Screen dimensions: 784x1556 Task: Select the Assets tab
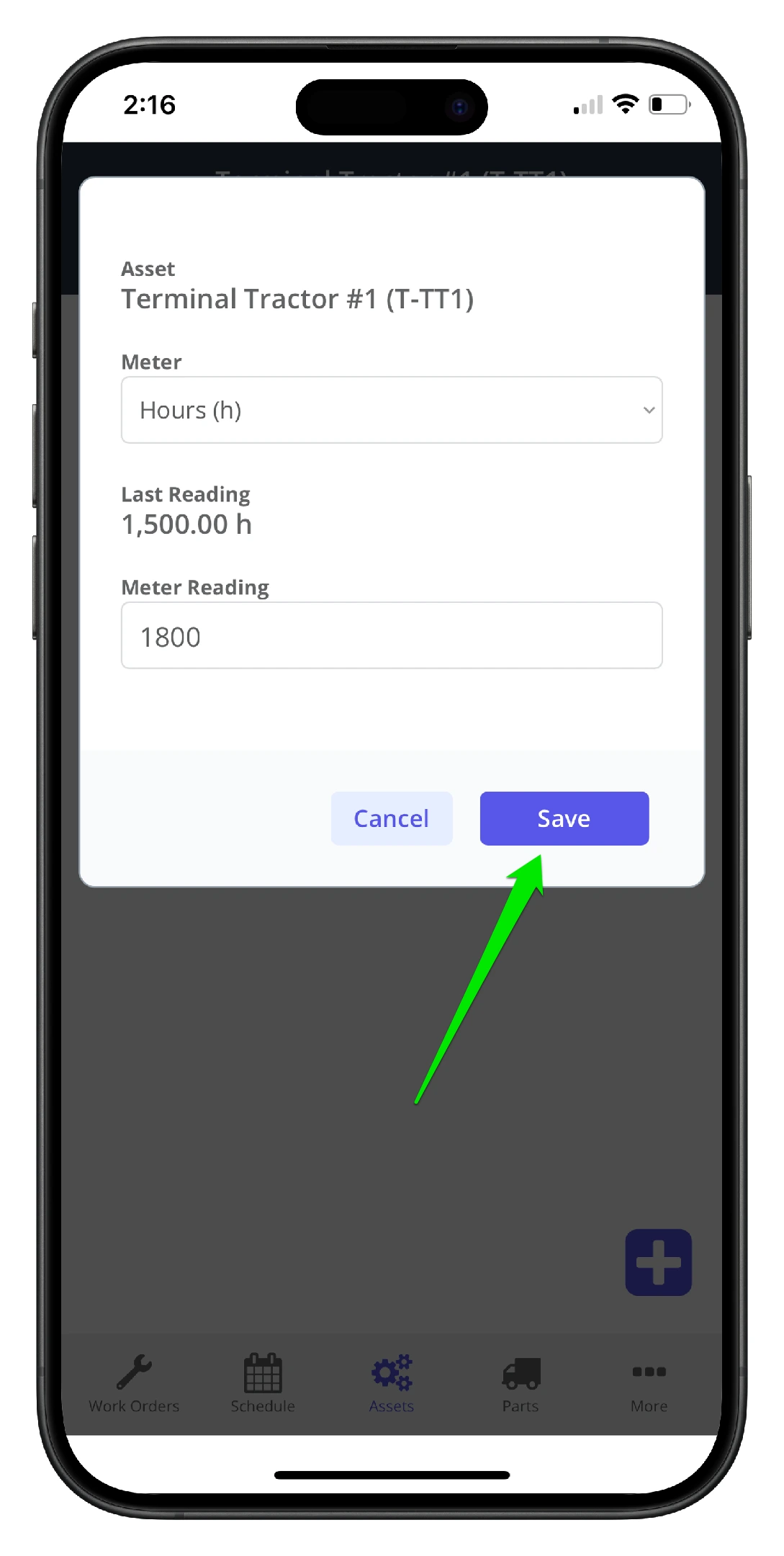tap(392, 1384)
